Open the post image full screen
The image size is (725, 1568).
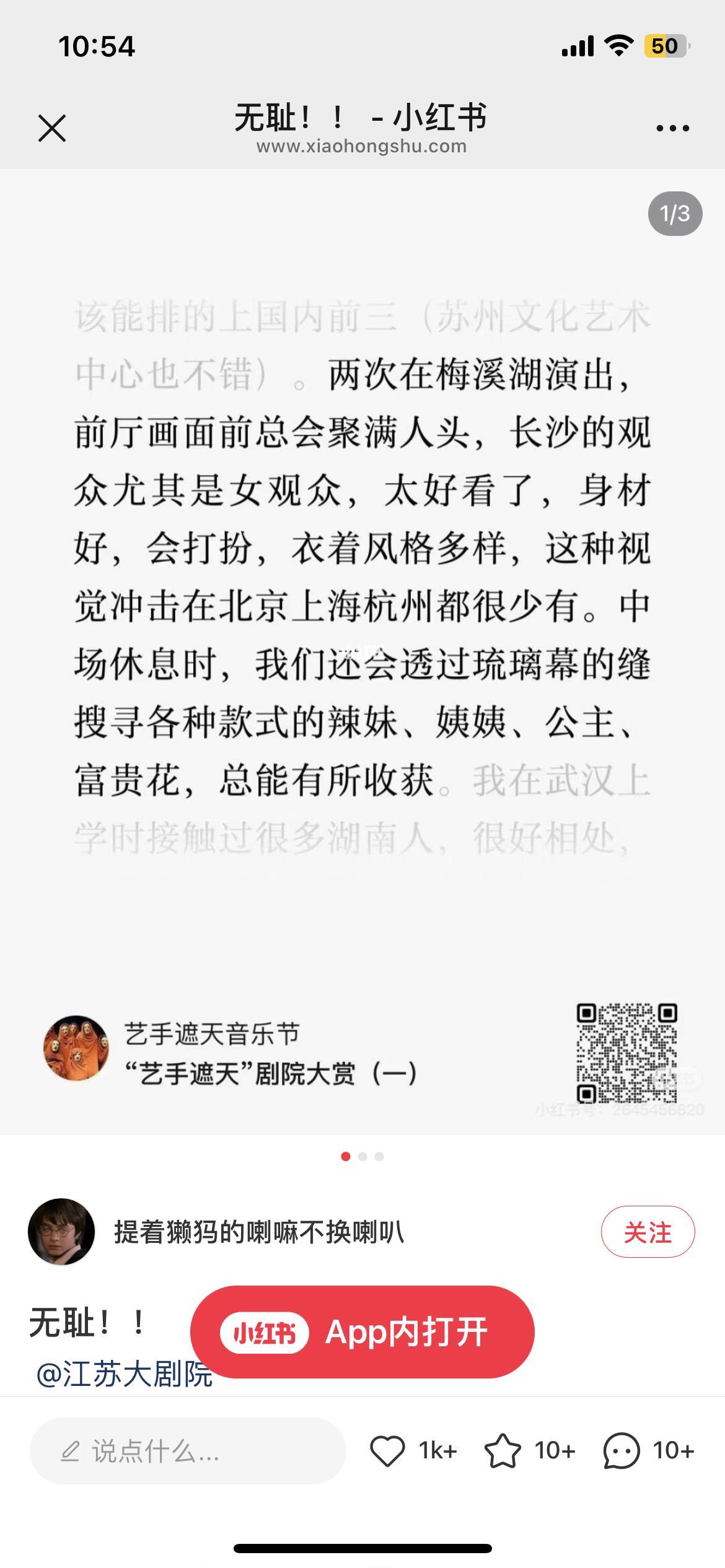coord(362,650)
